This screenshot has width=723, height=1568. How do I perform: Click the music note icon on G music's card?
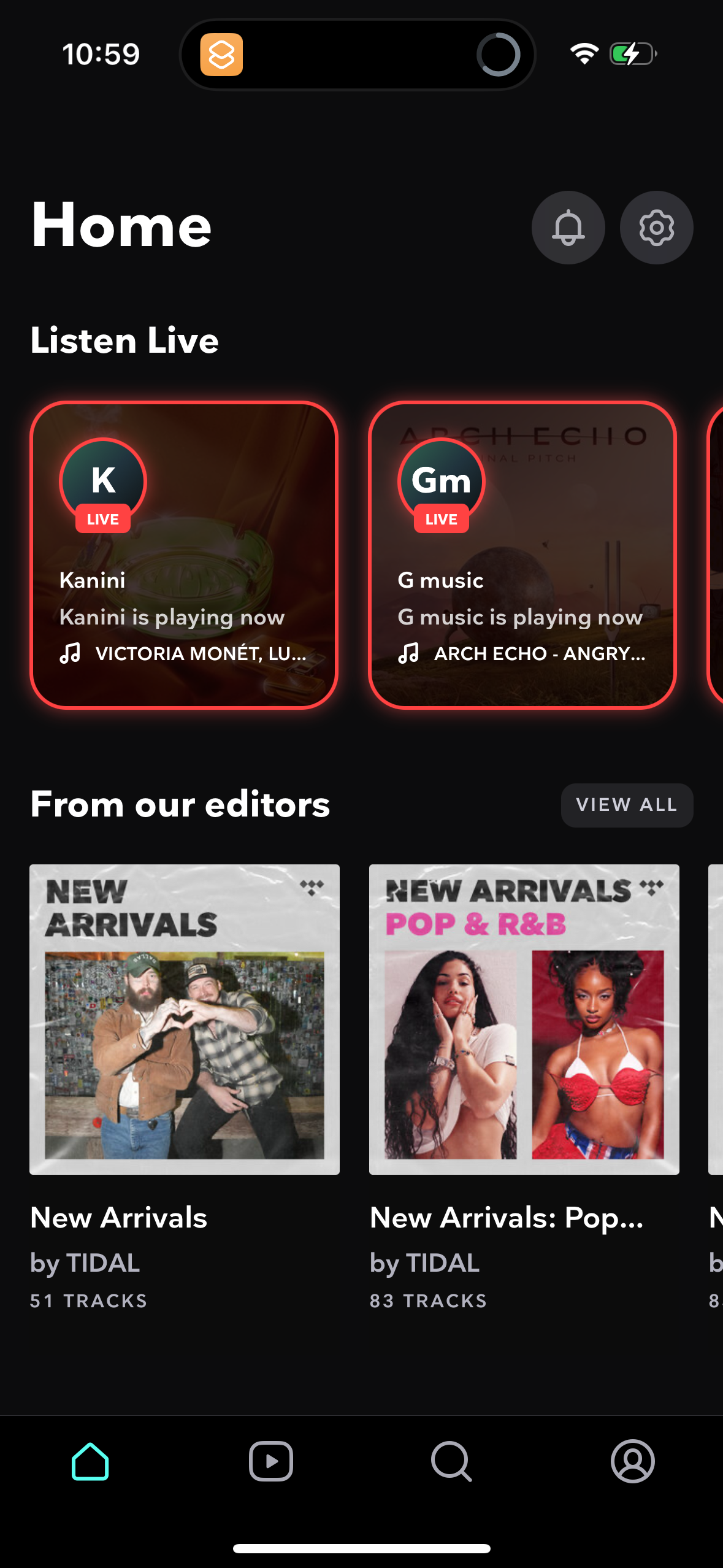(409, 653)
